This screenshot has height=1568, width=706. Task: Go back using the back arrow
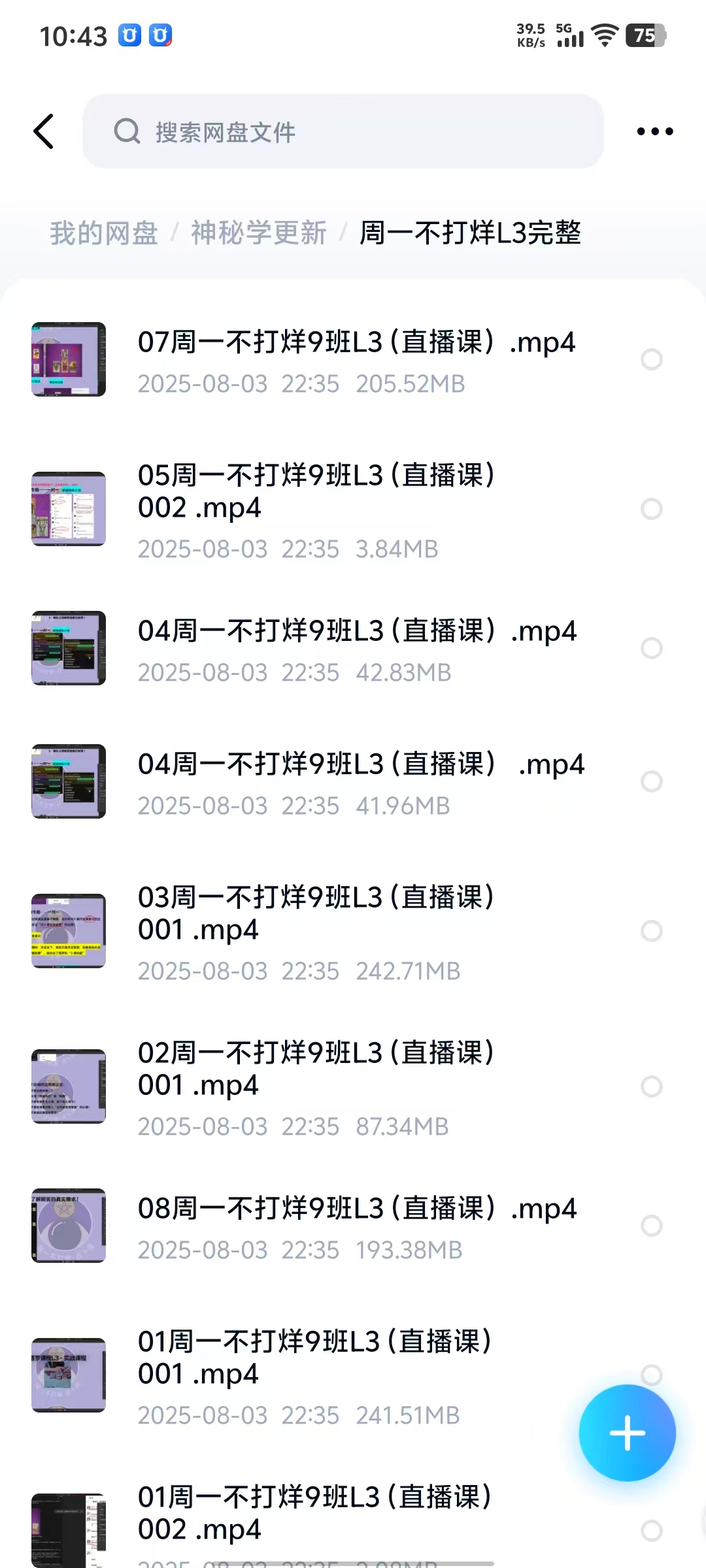44,131
